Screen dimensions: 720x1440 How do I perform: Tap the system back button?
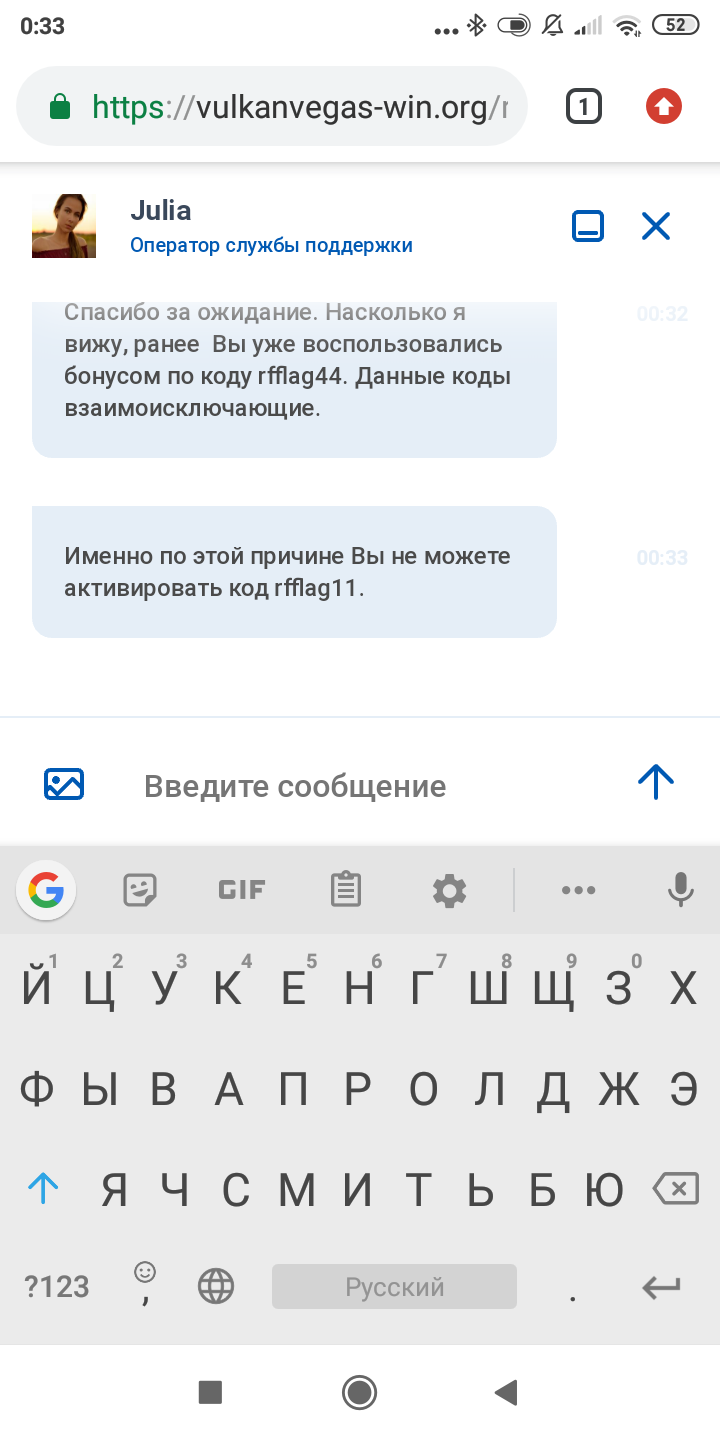[506, 1391]
